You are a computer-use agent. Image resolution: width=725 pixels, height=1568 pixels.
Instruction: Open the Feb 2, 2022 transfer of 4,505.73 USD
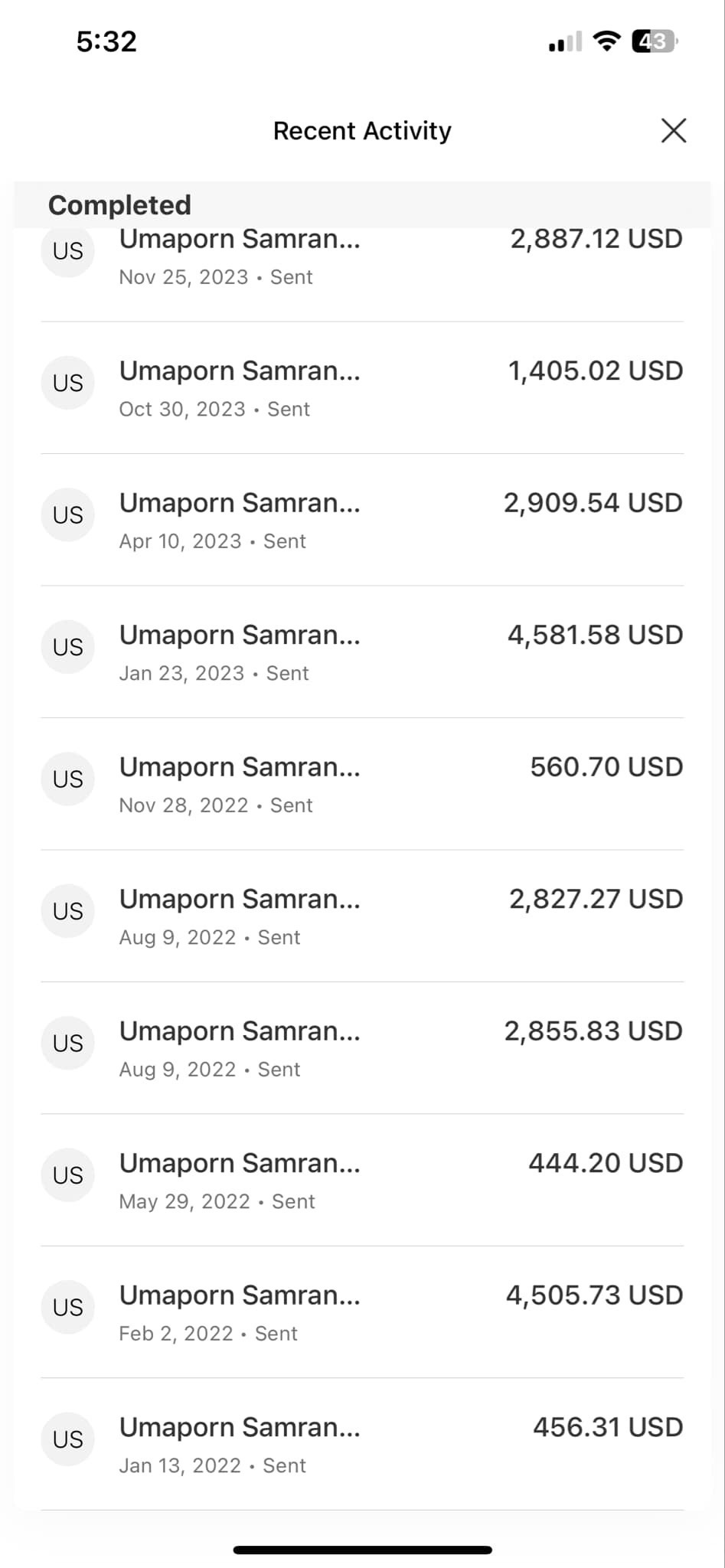[362, 1313]
